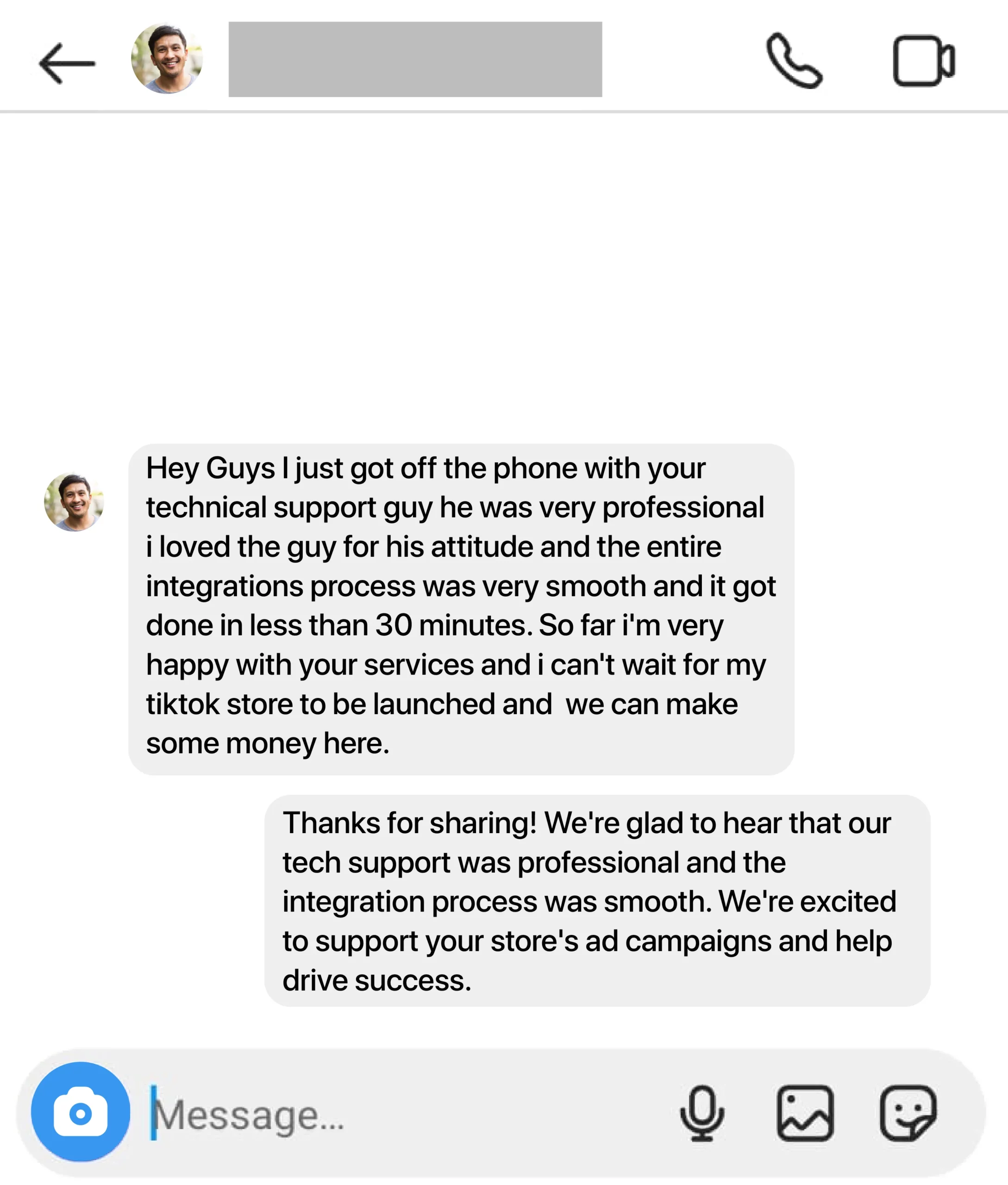Start a video call
1008x1185 pixels.
pyautogui.click(x=923, y=61)
